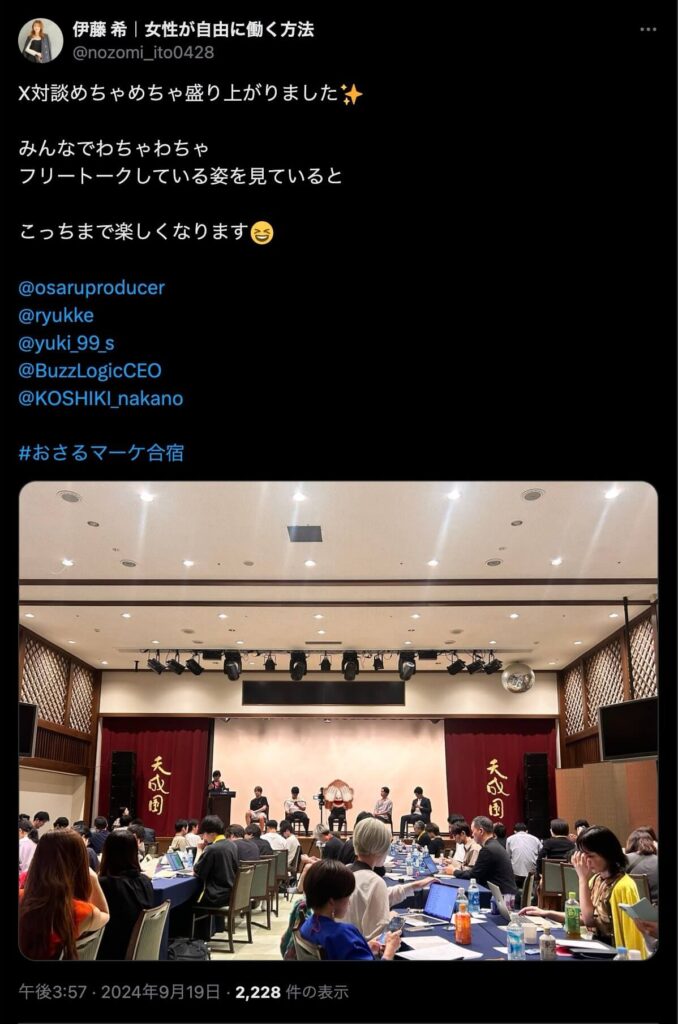Viewport: 678px width, 1024px height.
Task: Go to @yuki_99_s profile
Action: [66, 343]
